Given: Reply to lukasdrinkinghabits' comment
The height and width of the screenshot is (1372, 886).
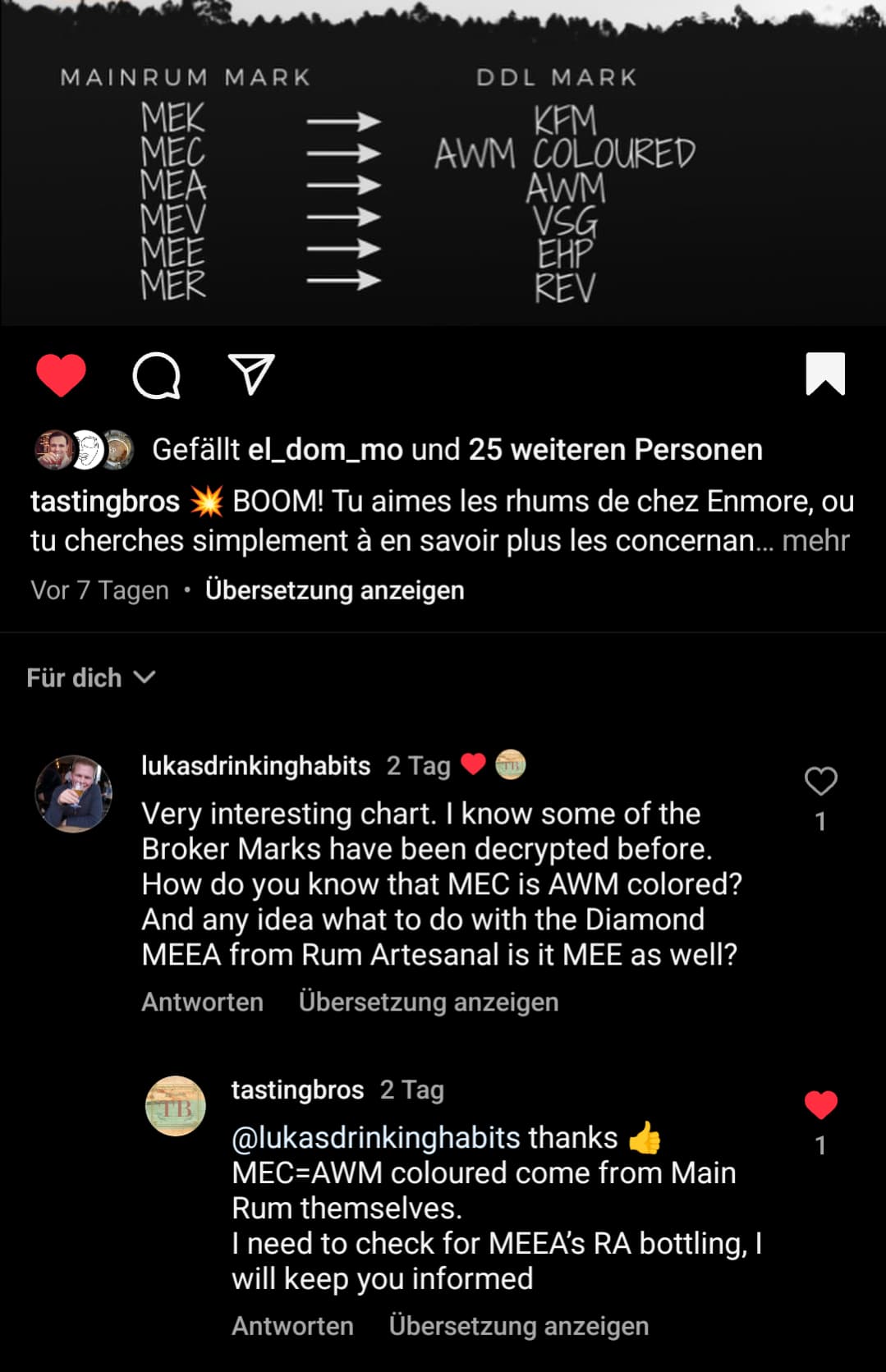Looking at the screenshot, I should [x=202, y=1002].
